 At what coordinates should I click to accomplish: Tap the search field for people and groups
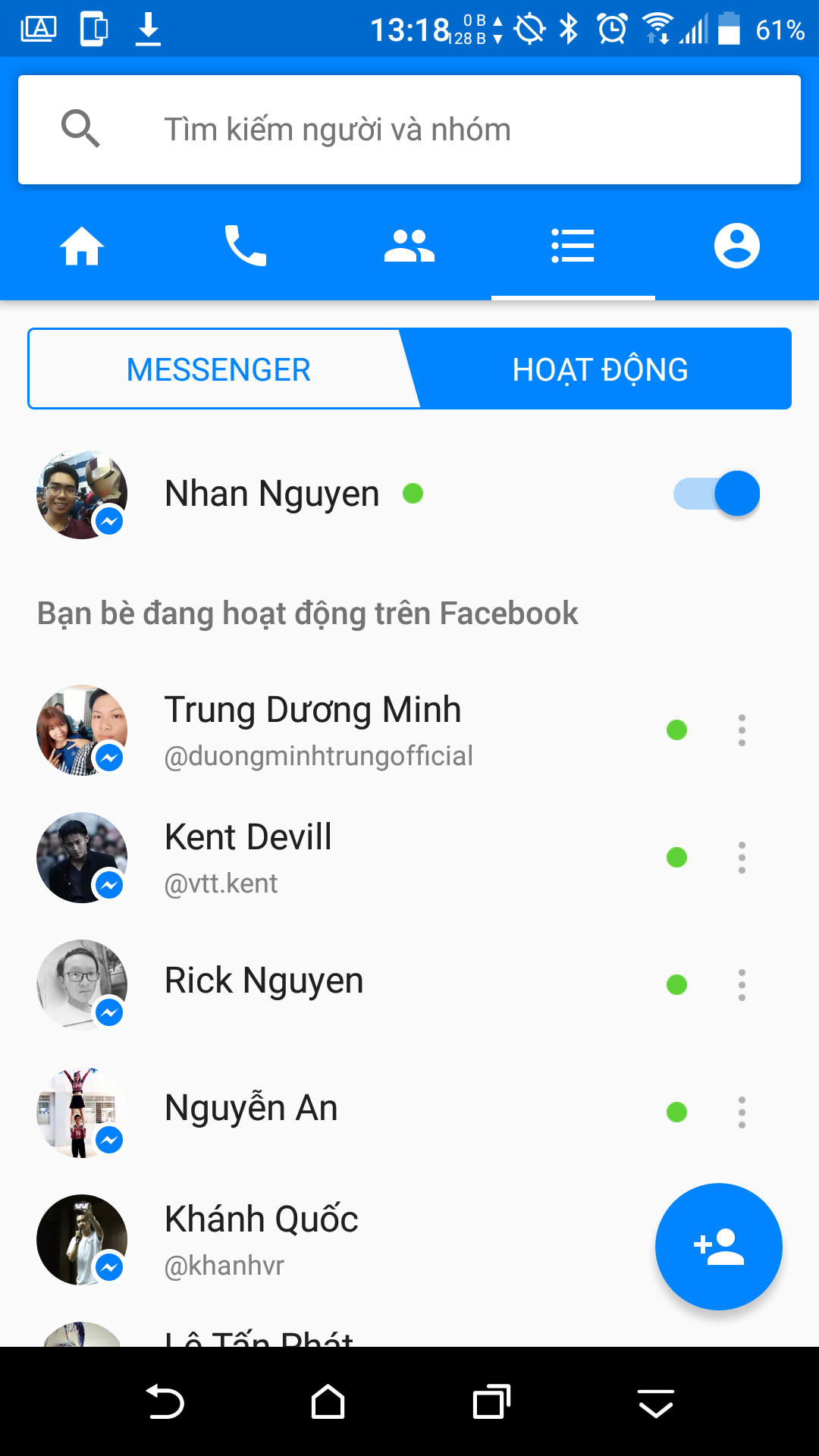409,130
